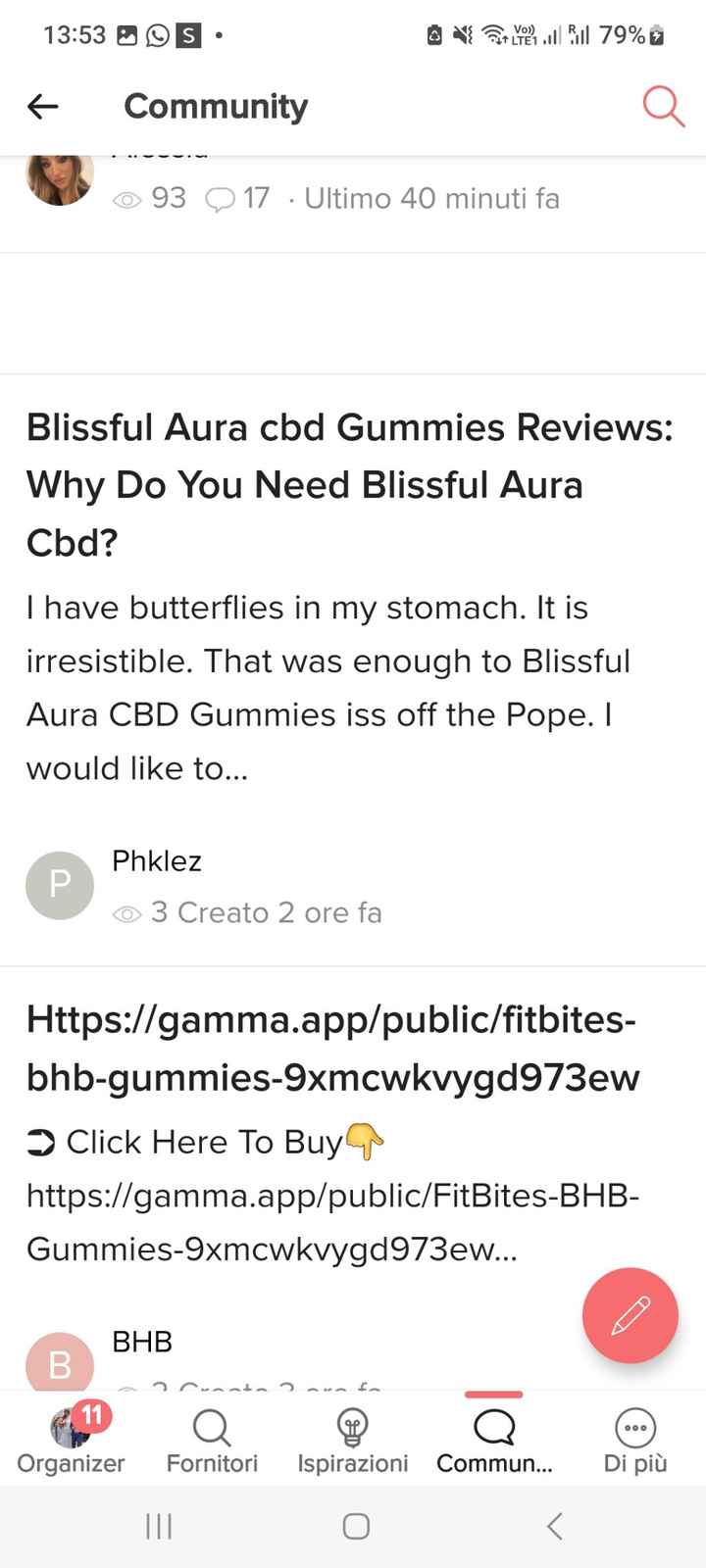Open the post with 93 views
This screenshot has width=706, height=1568.
coord(333,198)
